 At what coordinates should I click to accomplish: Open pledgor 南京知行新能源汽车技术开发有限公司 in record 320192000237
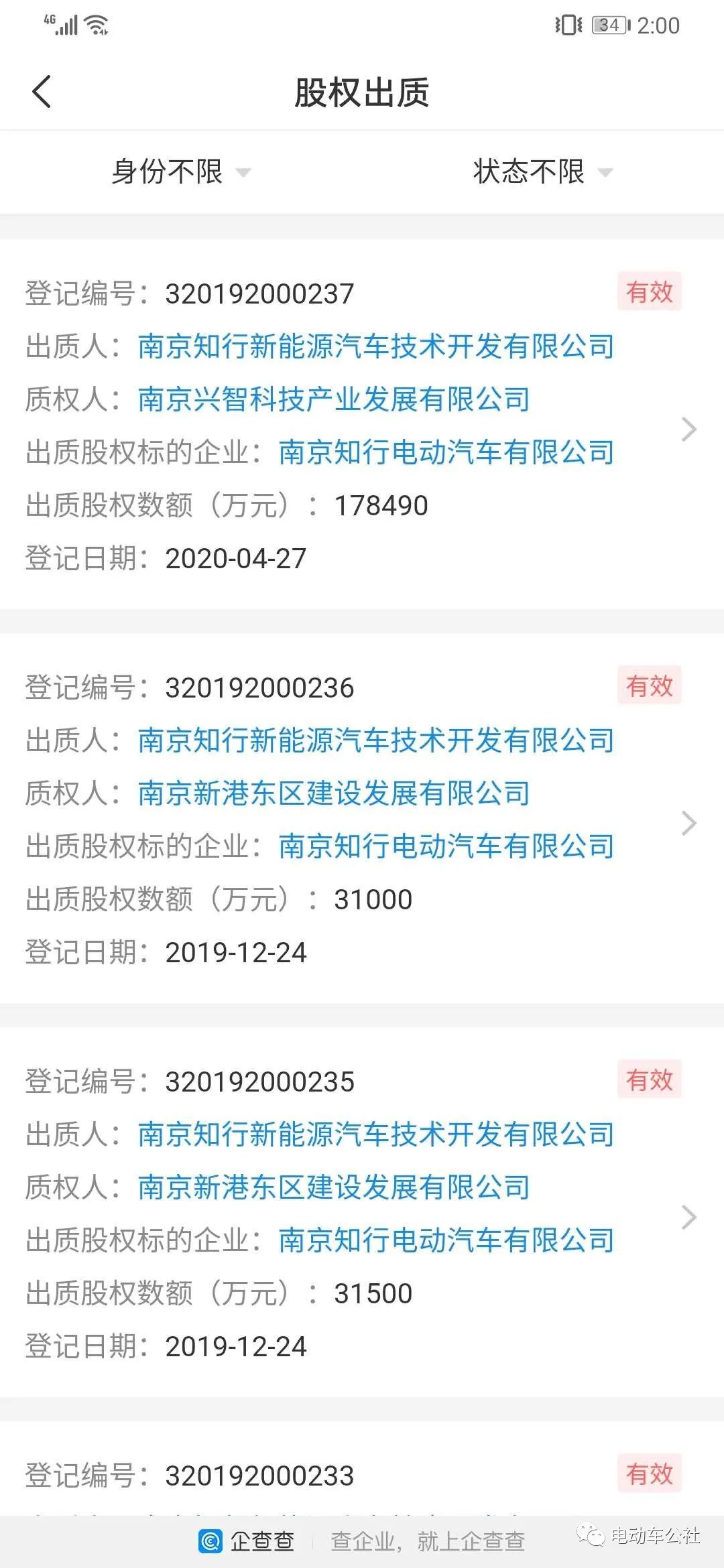[376, 346]
